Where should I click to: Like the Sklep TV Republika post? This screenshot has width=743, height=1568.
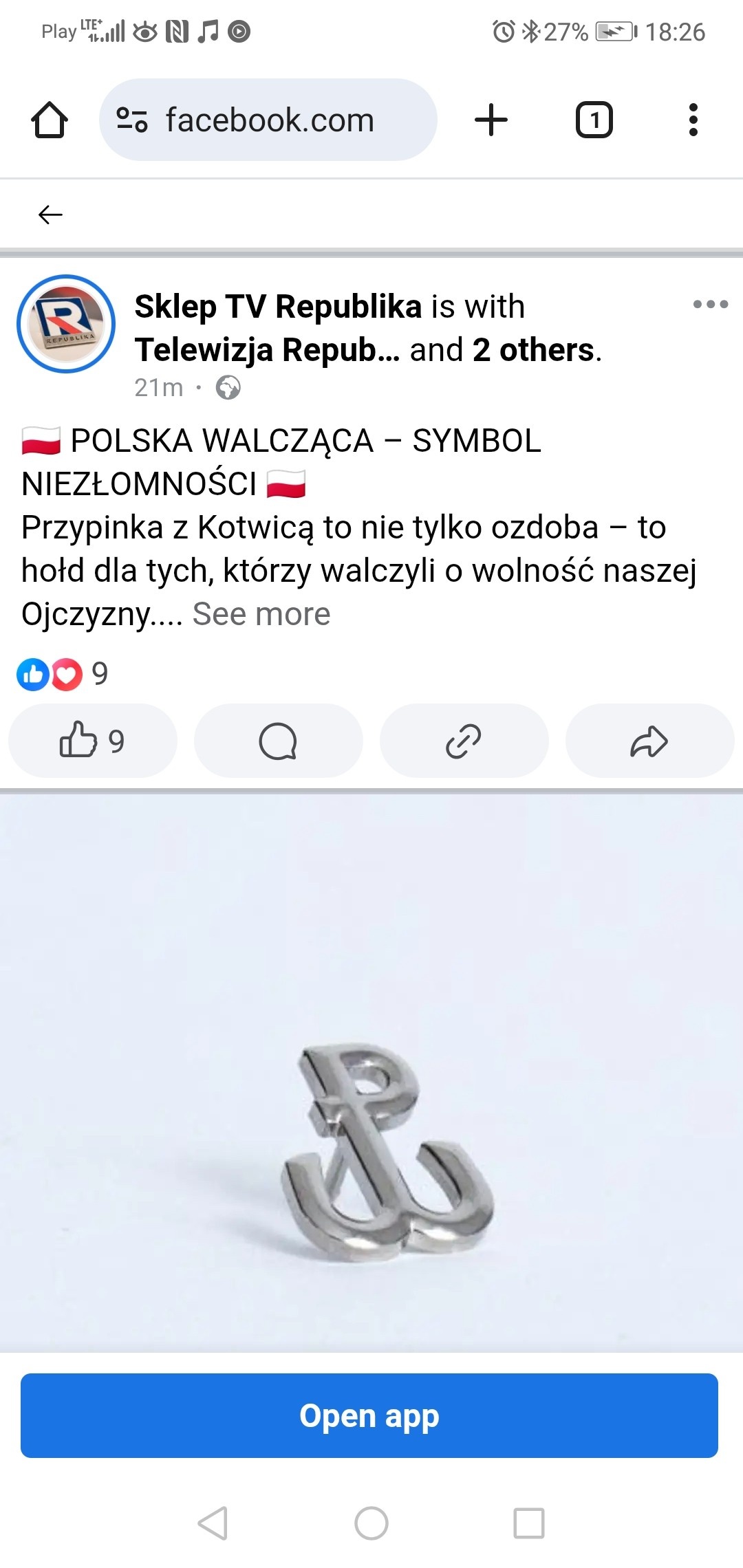click(x=92, y=741)
